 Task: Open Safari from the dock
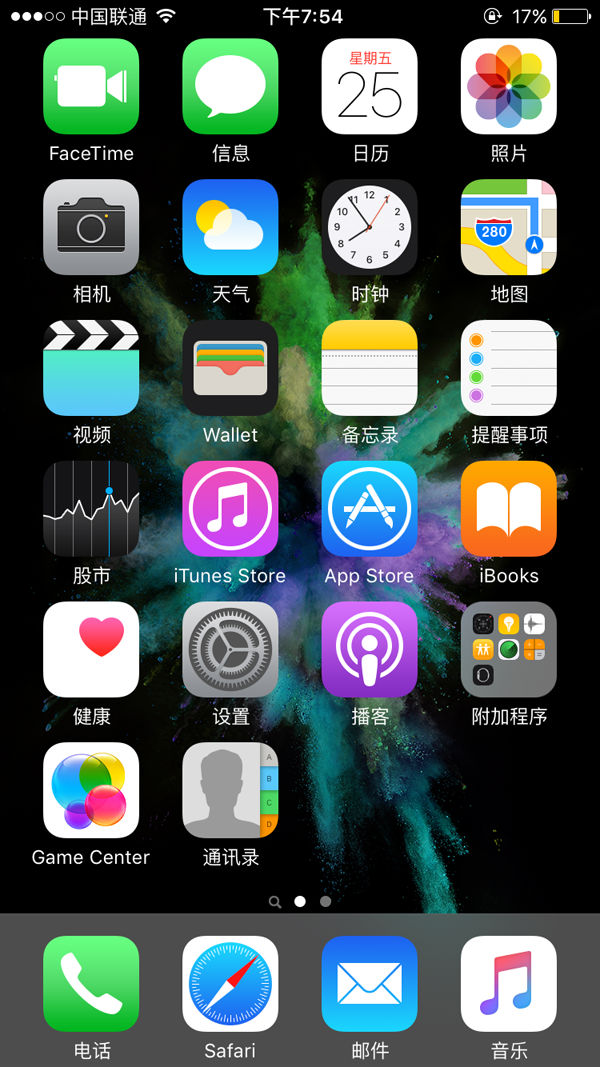(230, 984)
